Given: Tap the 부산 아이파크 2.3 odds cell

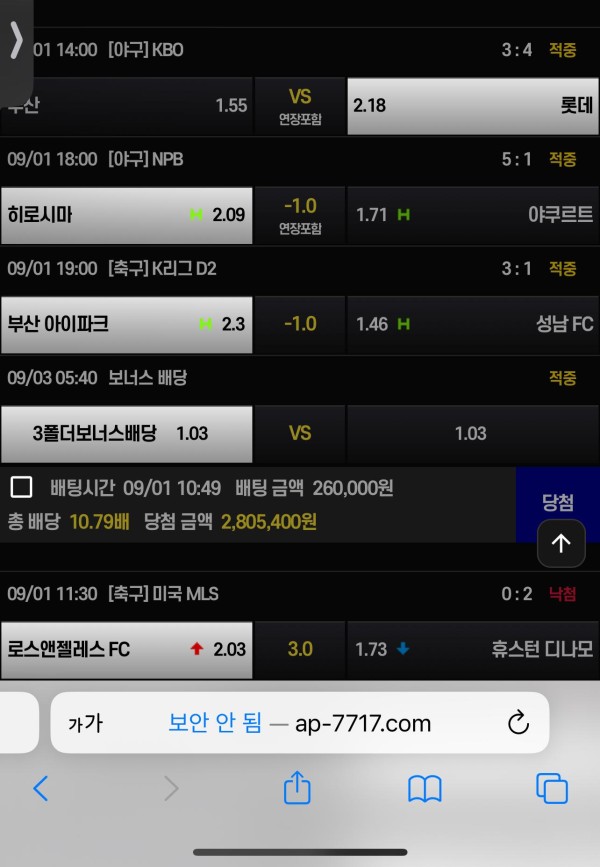Looking at the screenshot, I should (127, 324).
